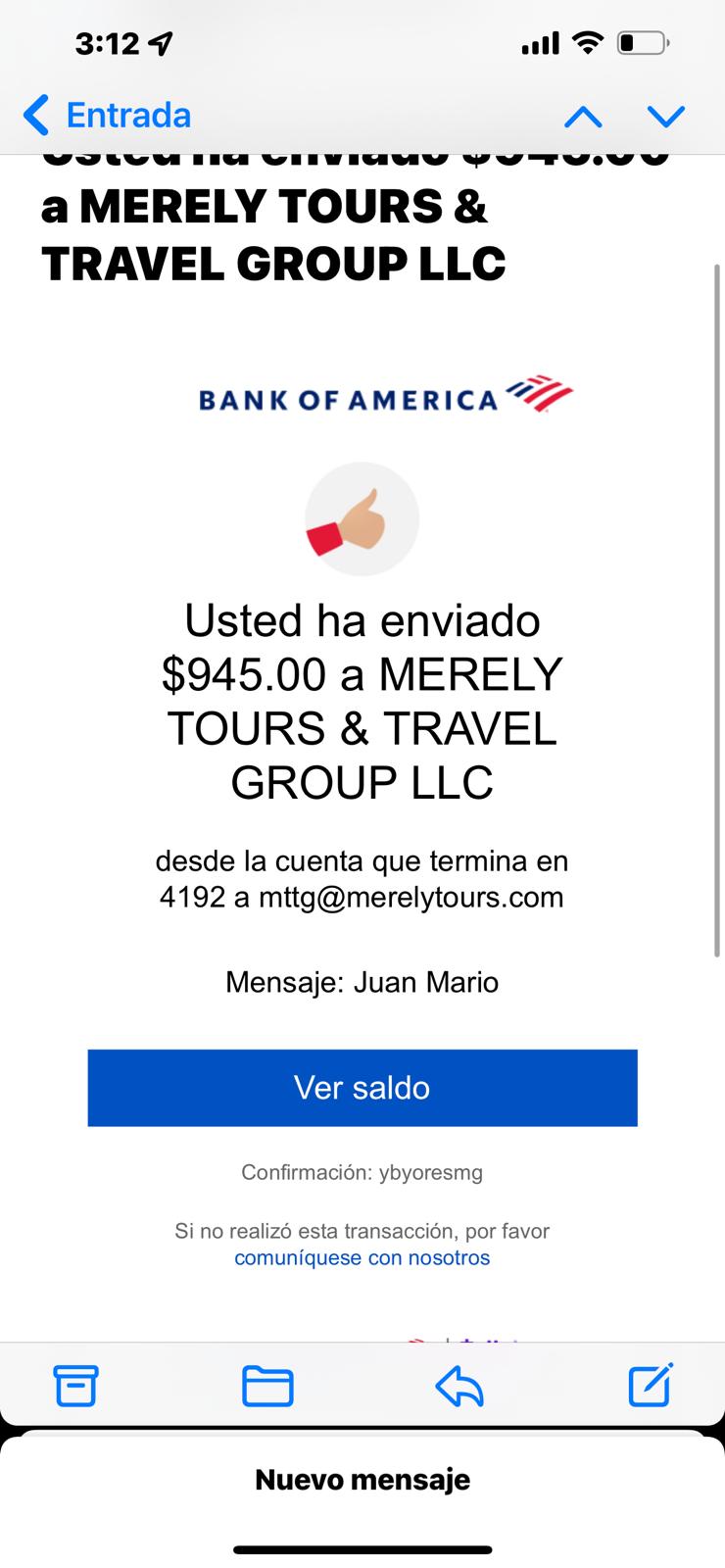Screen dimensions: 725x1568
Task: Move the email to a folder
Action: pos(267,1386)
